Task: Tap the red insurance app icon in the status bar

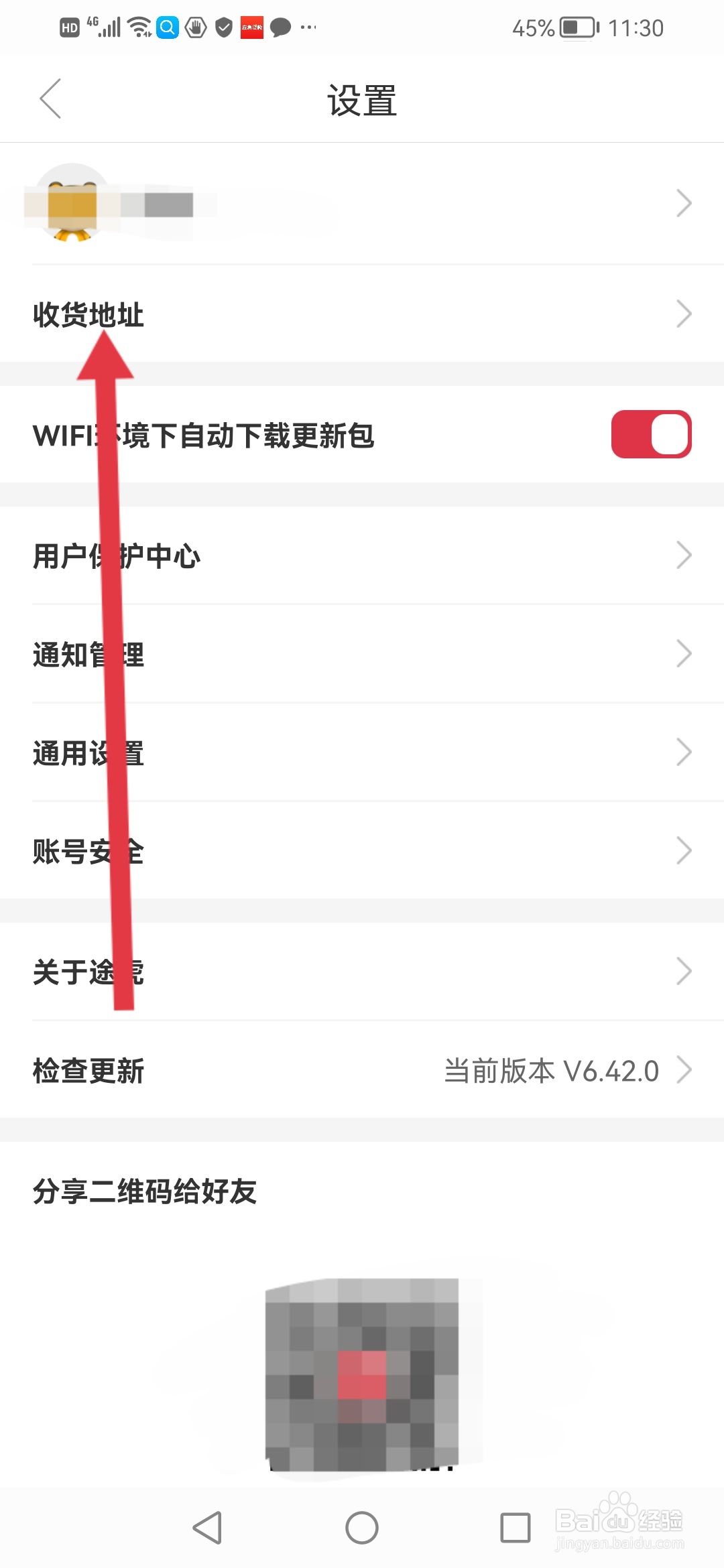Action: 251,27
